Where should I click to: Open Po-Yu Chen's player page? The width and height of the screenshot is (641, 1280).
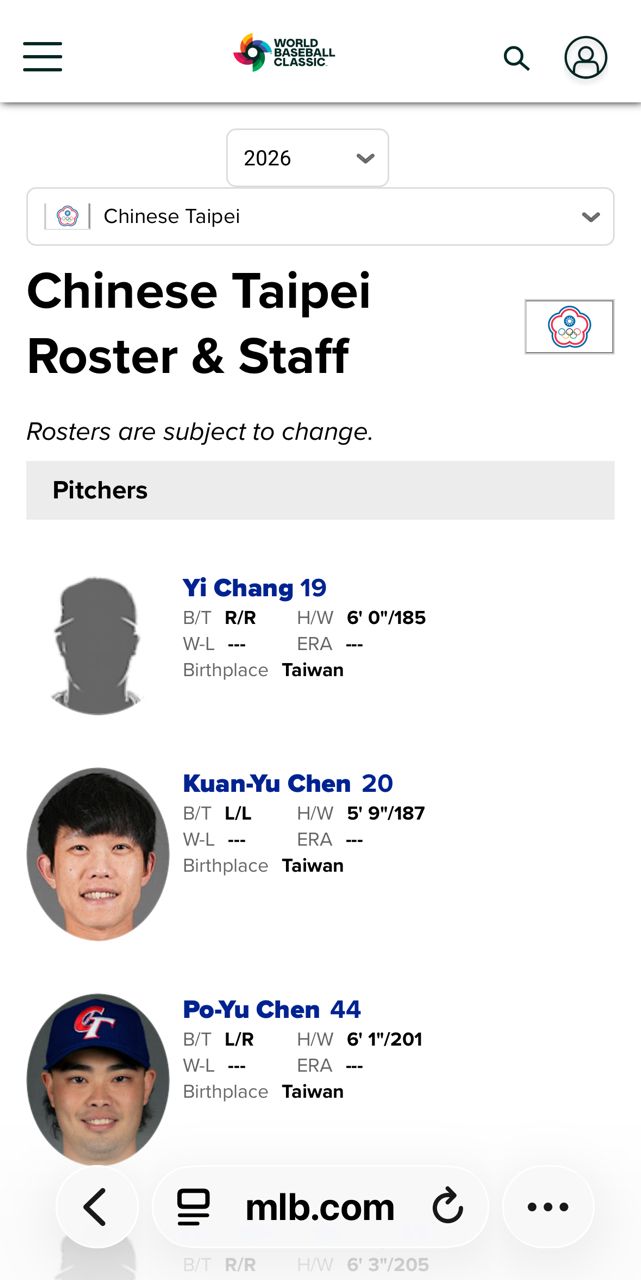(x=251, y=1009)
